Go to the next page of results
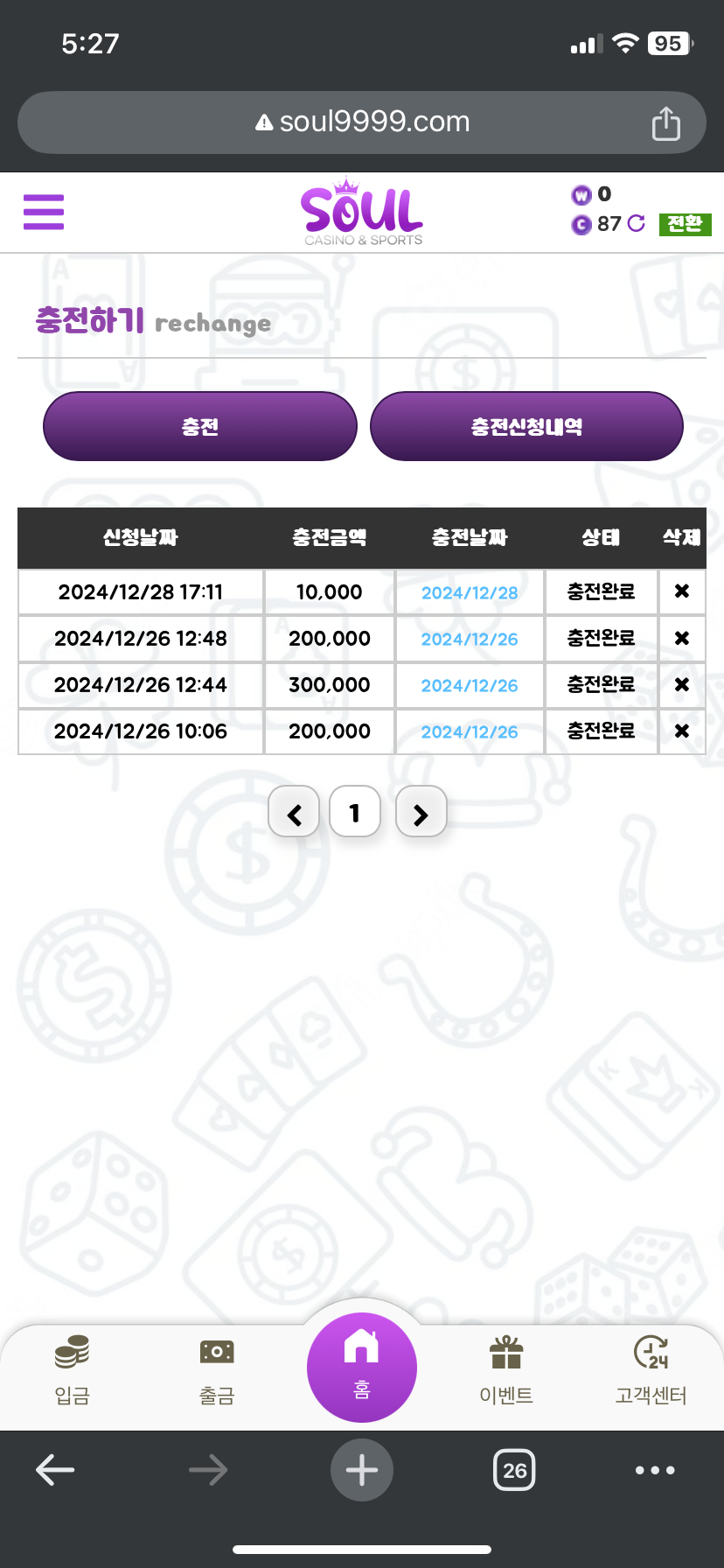This screenshot has height=1568, width=724. (x=421, y=812)
